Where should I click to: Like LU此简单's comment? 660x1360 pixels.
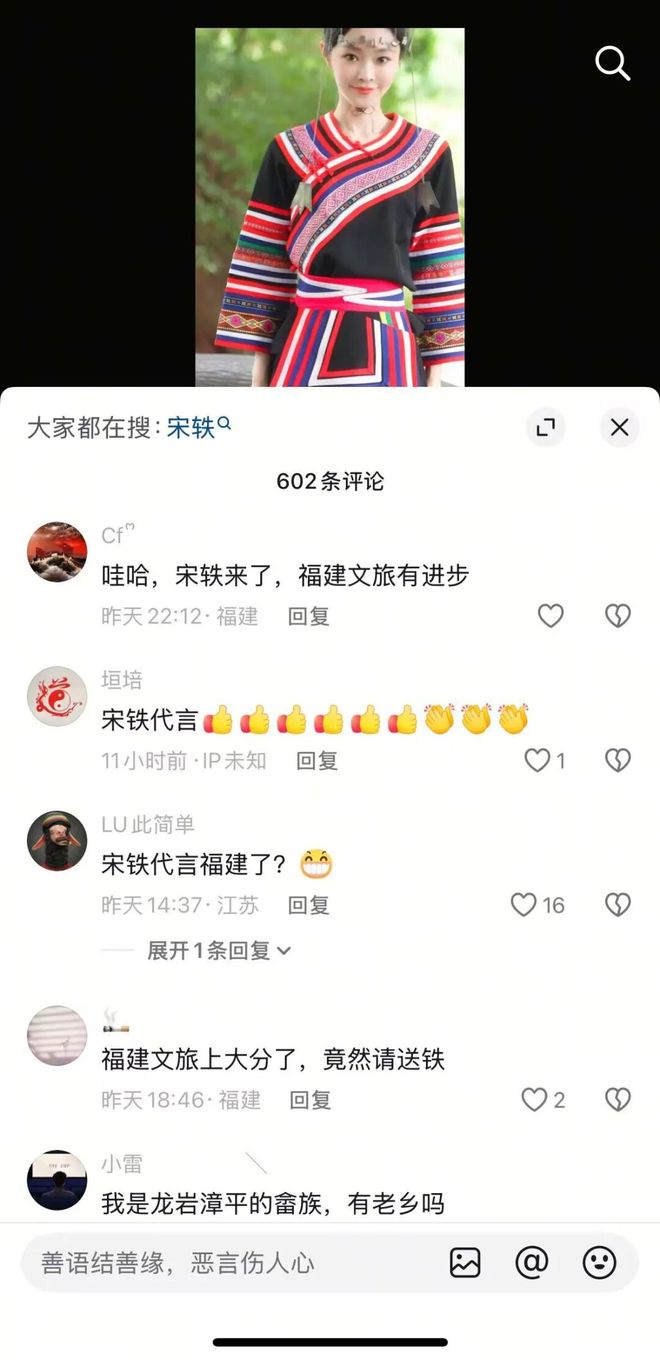(x=524, y=905)
